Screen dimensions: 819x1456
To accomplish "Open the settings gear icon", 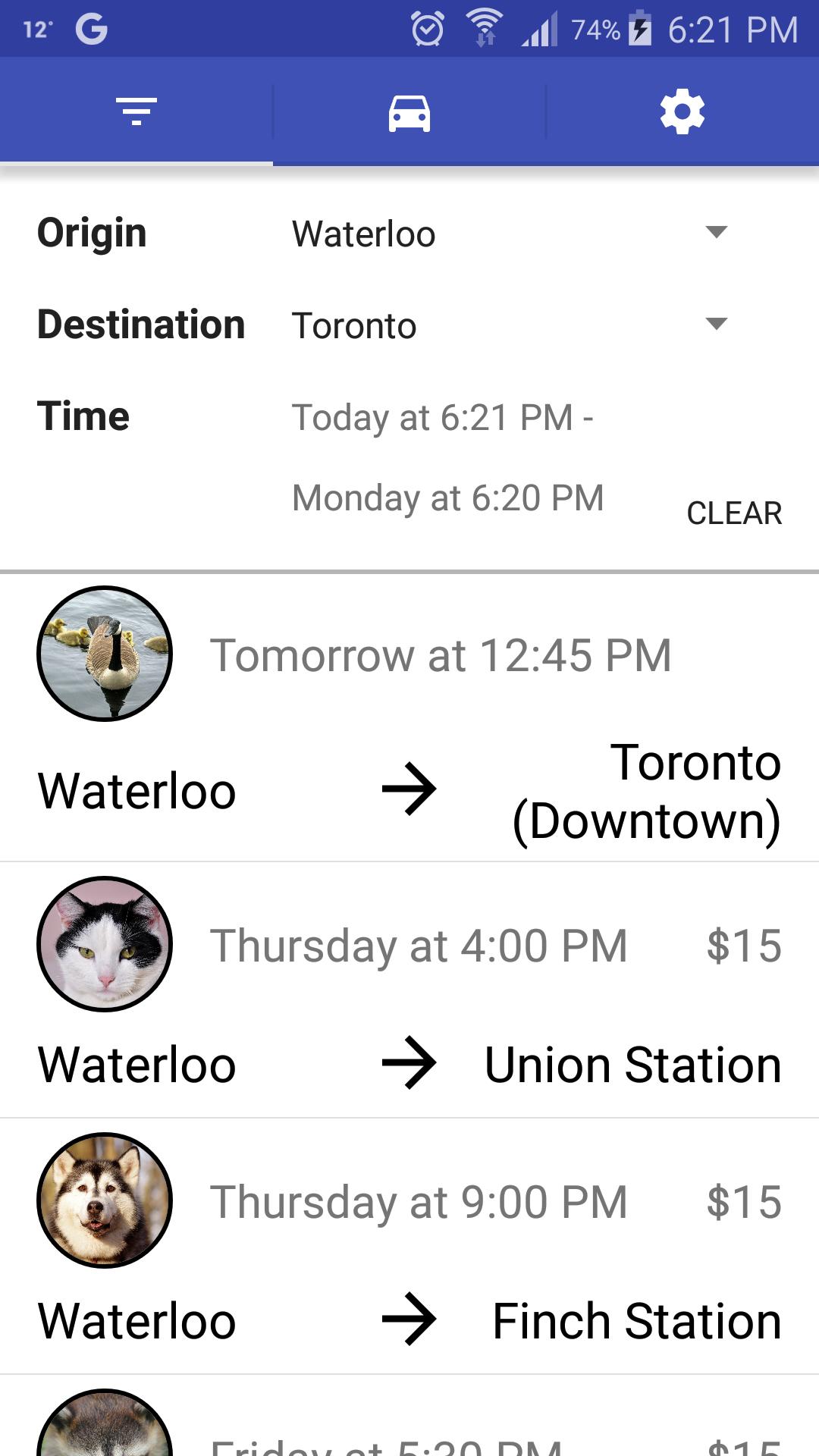I will (682, 111).
